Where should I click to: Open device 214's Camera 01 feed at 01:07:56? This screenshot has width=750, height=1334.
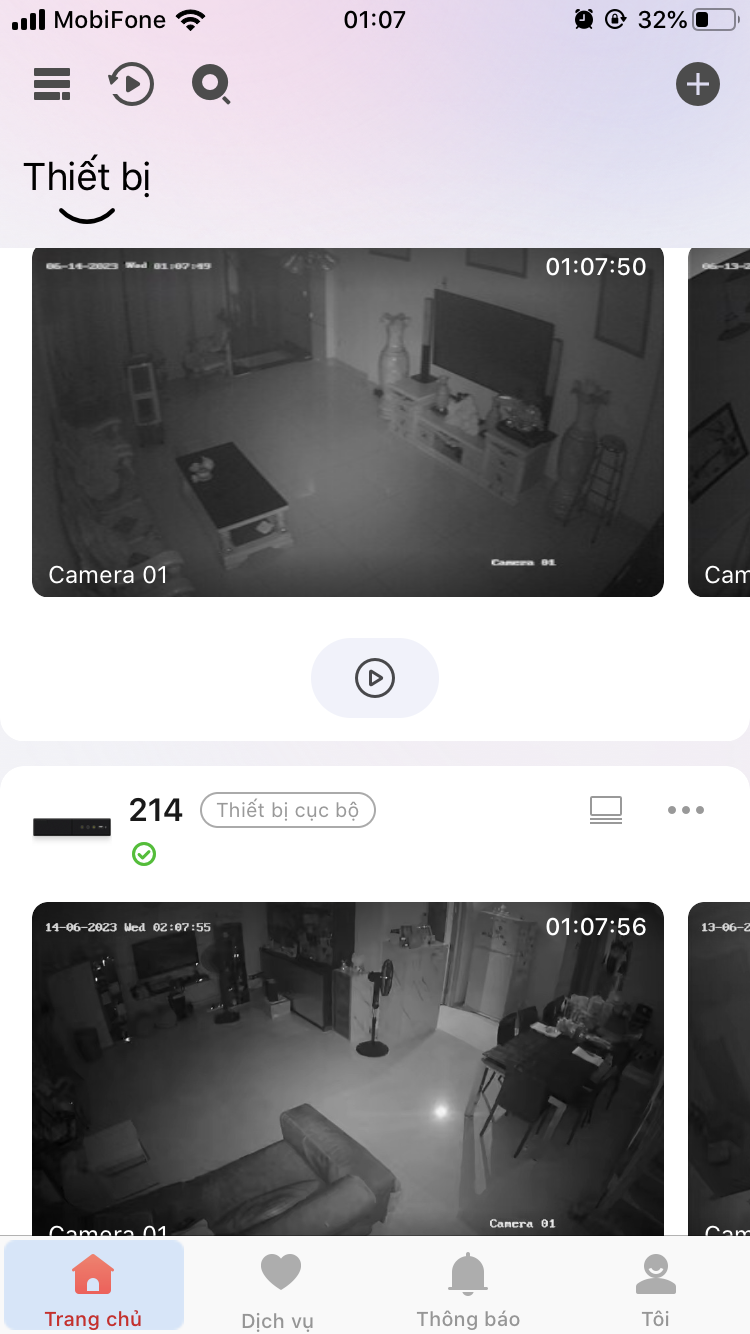coord(348,1065)
